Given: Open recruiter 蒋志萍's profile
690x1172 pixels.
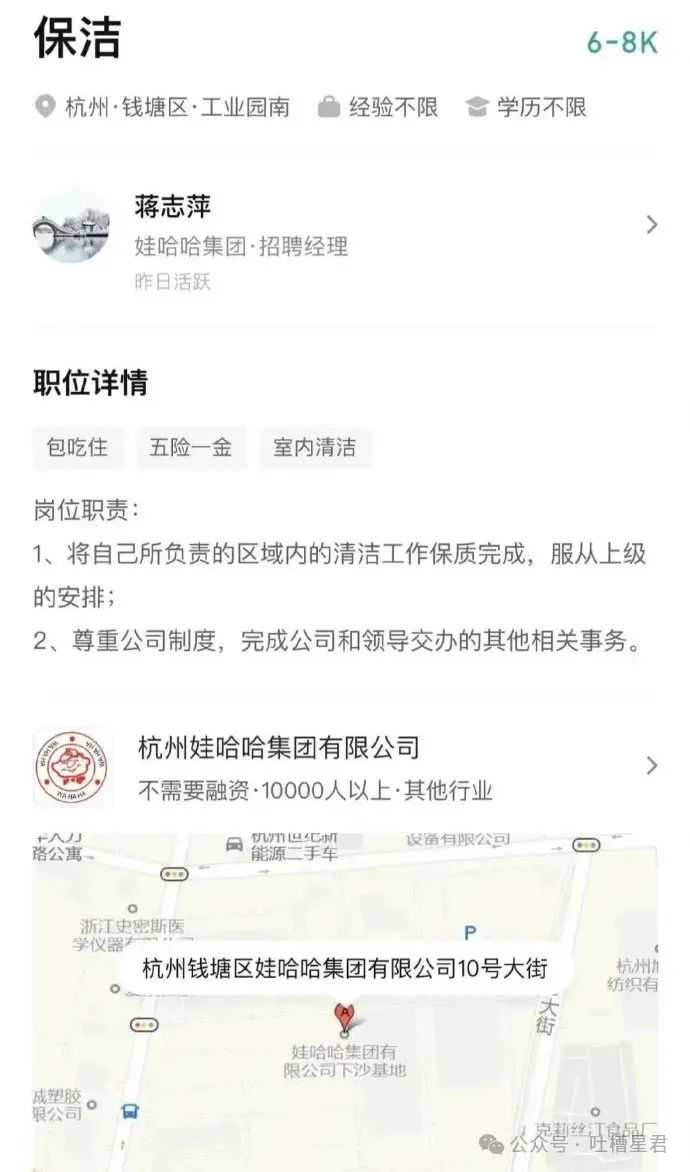Looking at the screenshot, I should [x=344, y=226].
